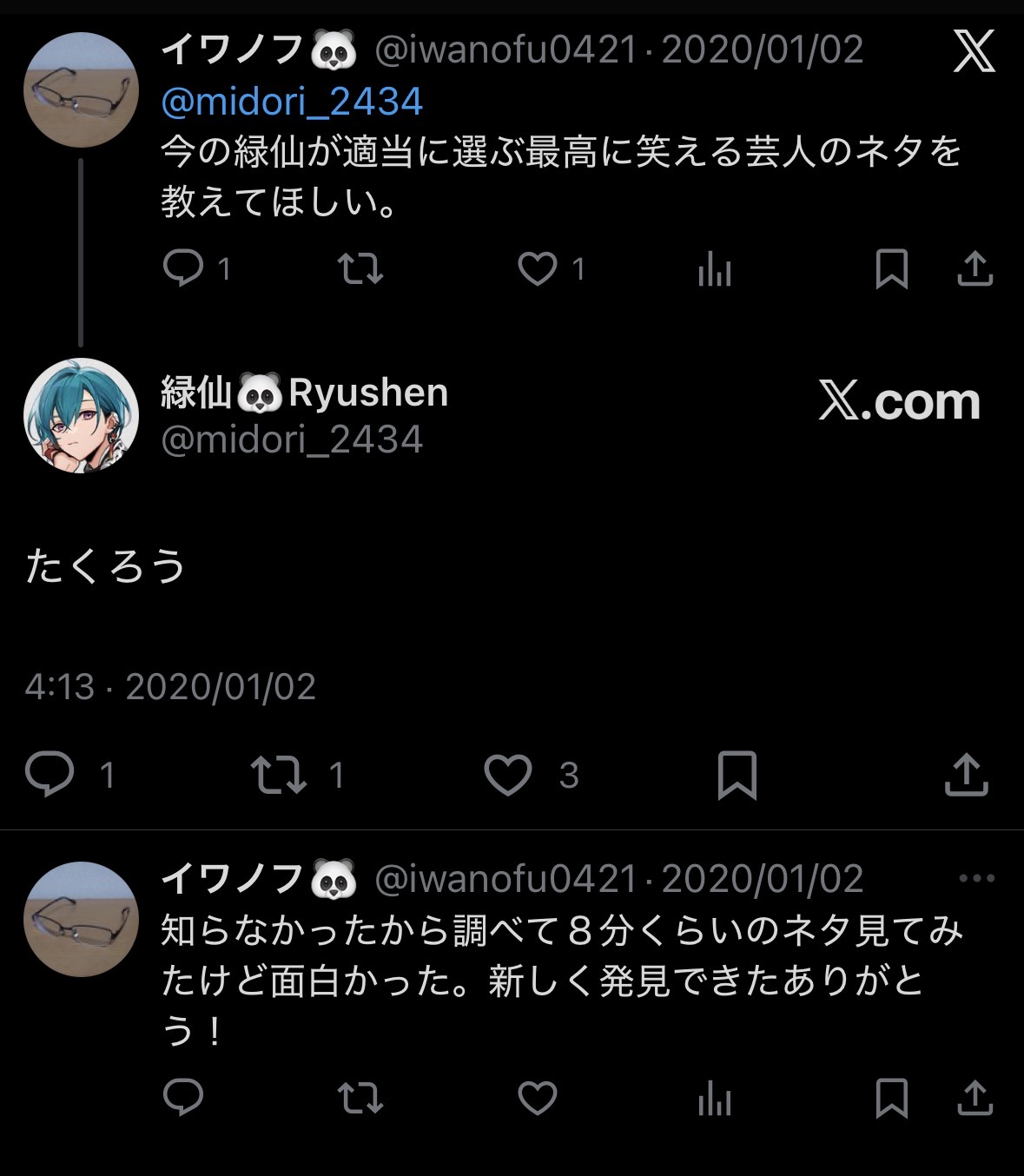Open 緑仙 Ryushen's profile picture
The height and width of the screenshot is (1176, 1024).
pos(81,415)
